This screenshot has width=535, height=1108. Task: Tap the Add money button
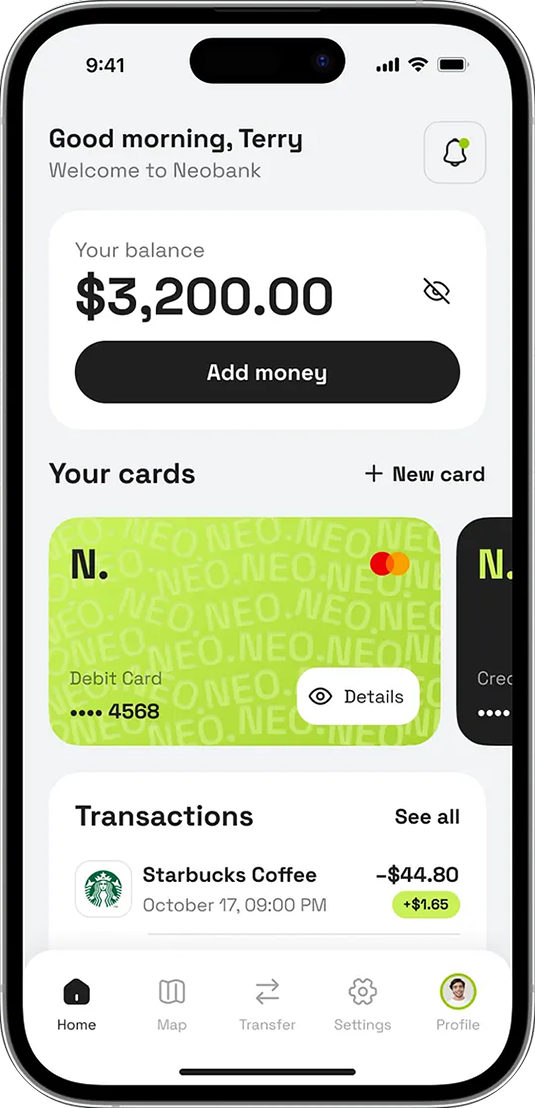pyautogui.click(x=267, y=372)
